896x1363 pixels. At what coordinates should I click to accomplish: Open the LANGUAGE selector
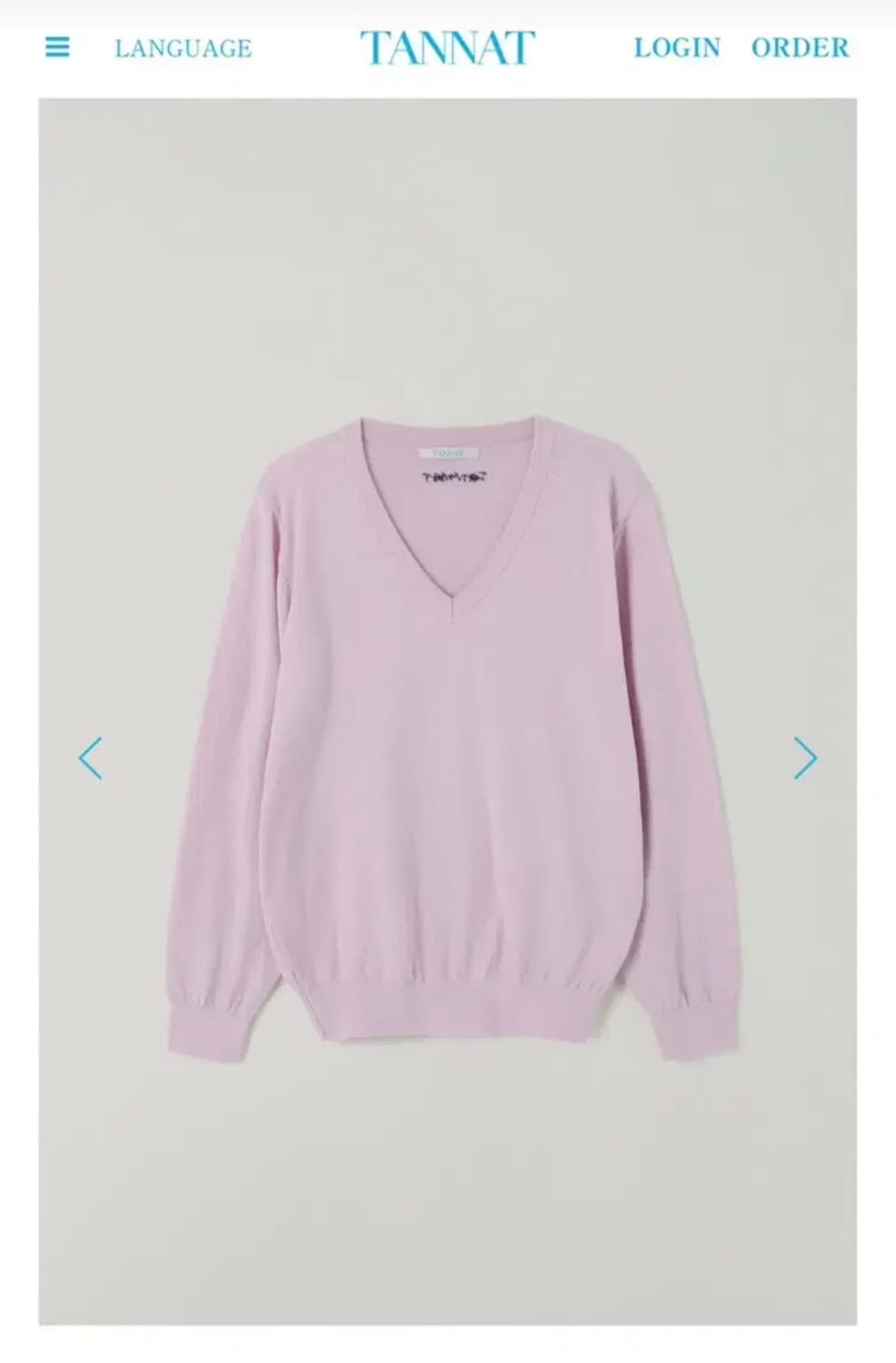[183, 48]
